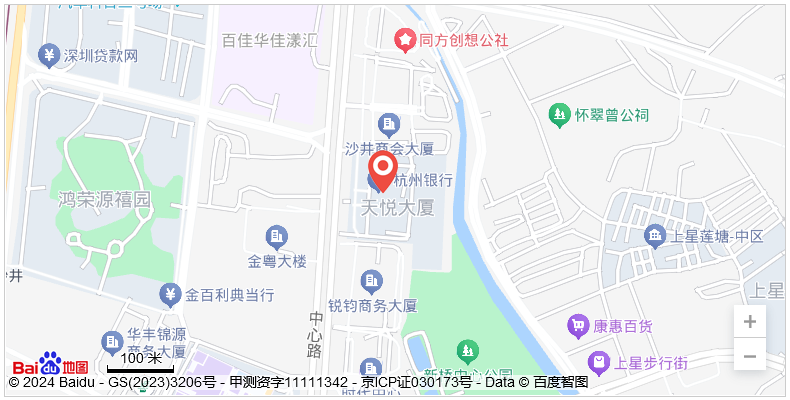Viewport: 790px width, 400px height.
Task: Zoom out with the minus button
Action: coord(749,356)
